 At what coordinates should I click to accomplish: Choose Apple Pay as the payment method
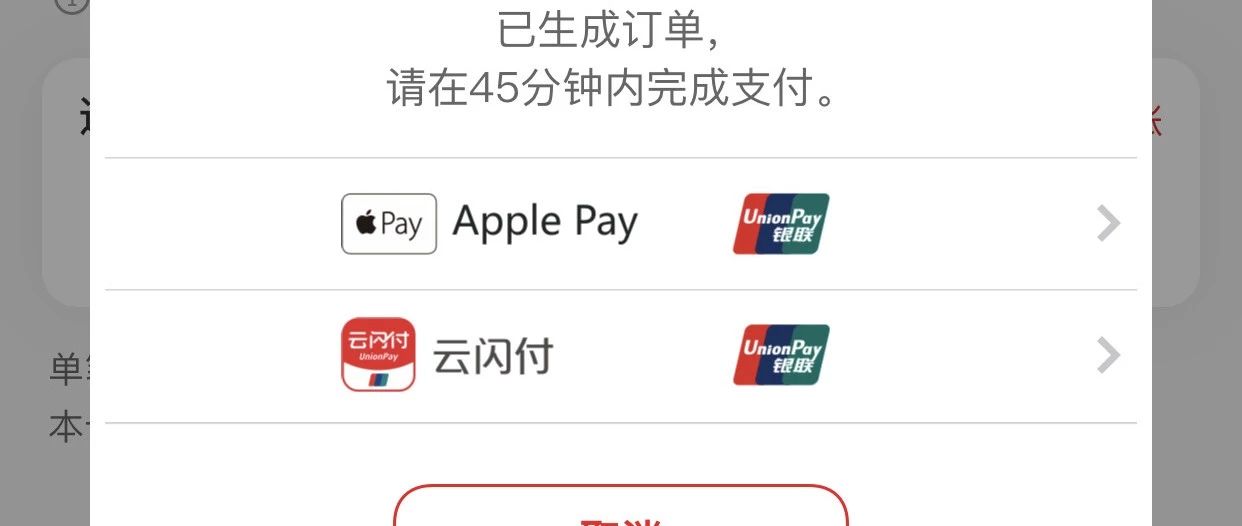point(620,224)
